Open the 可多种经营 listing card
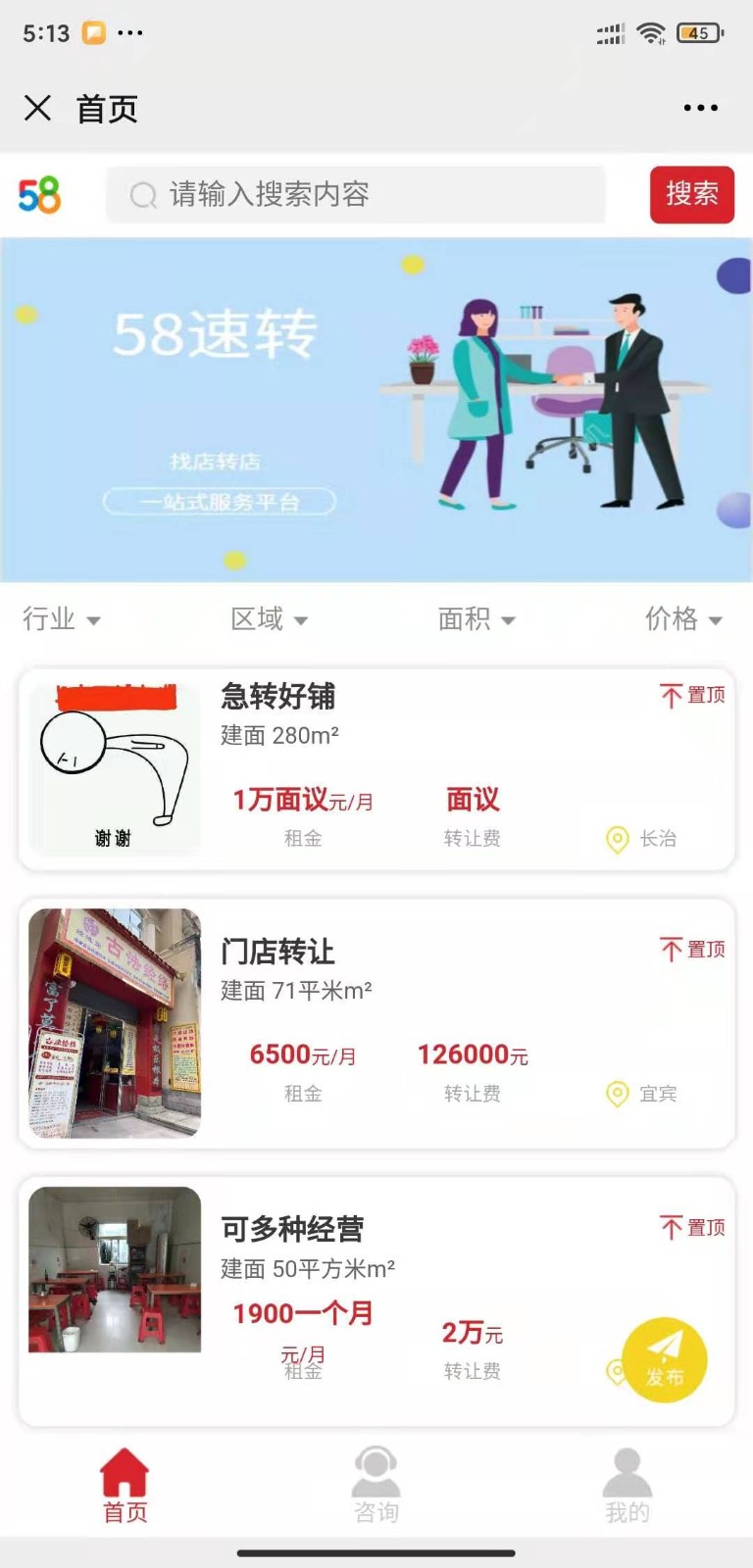 (x=376, y=1300)
